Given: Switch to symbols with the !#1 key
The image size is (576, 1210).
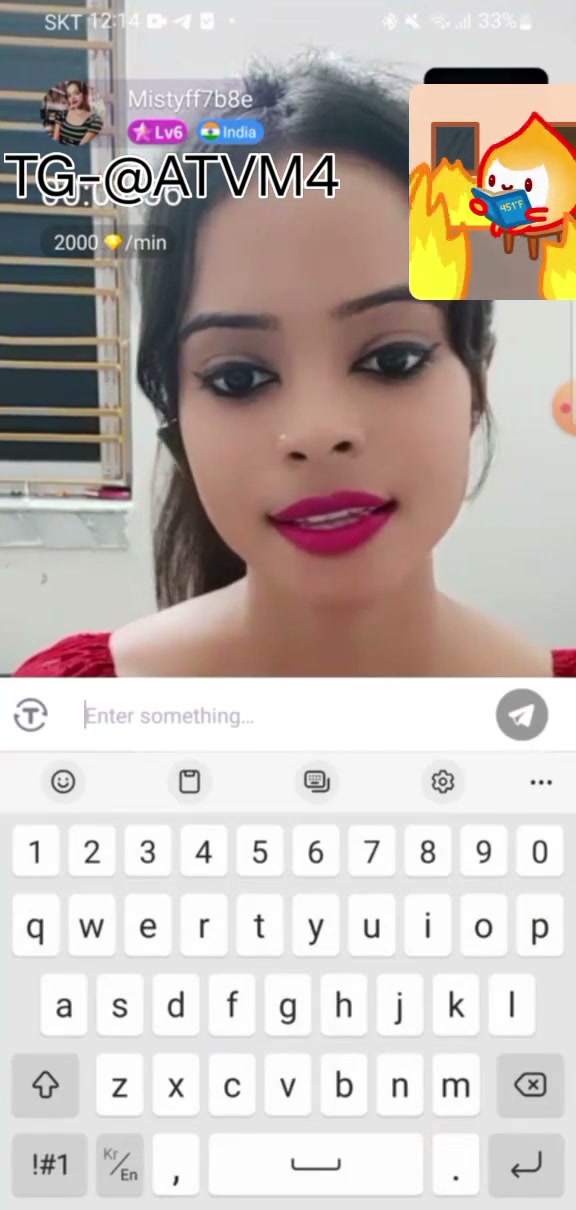Looking at the screenshot, I should [49, 1164].
